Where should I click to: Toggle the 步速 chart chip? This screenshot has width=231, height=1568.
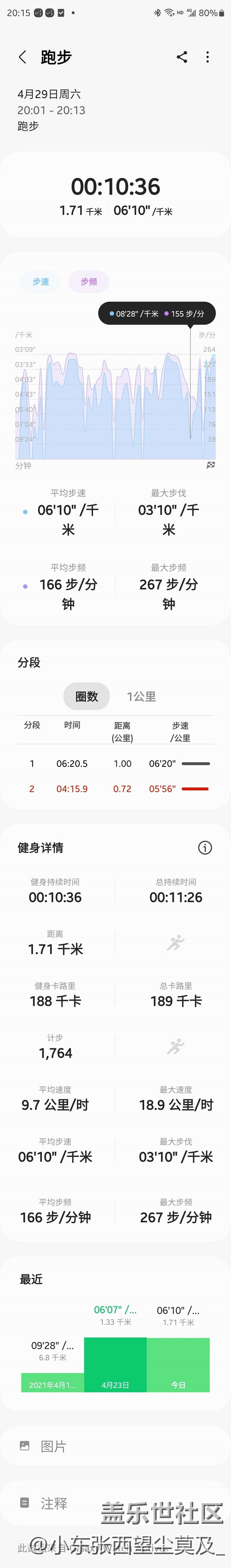click(x=41, y=282)
